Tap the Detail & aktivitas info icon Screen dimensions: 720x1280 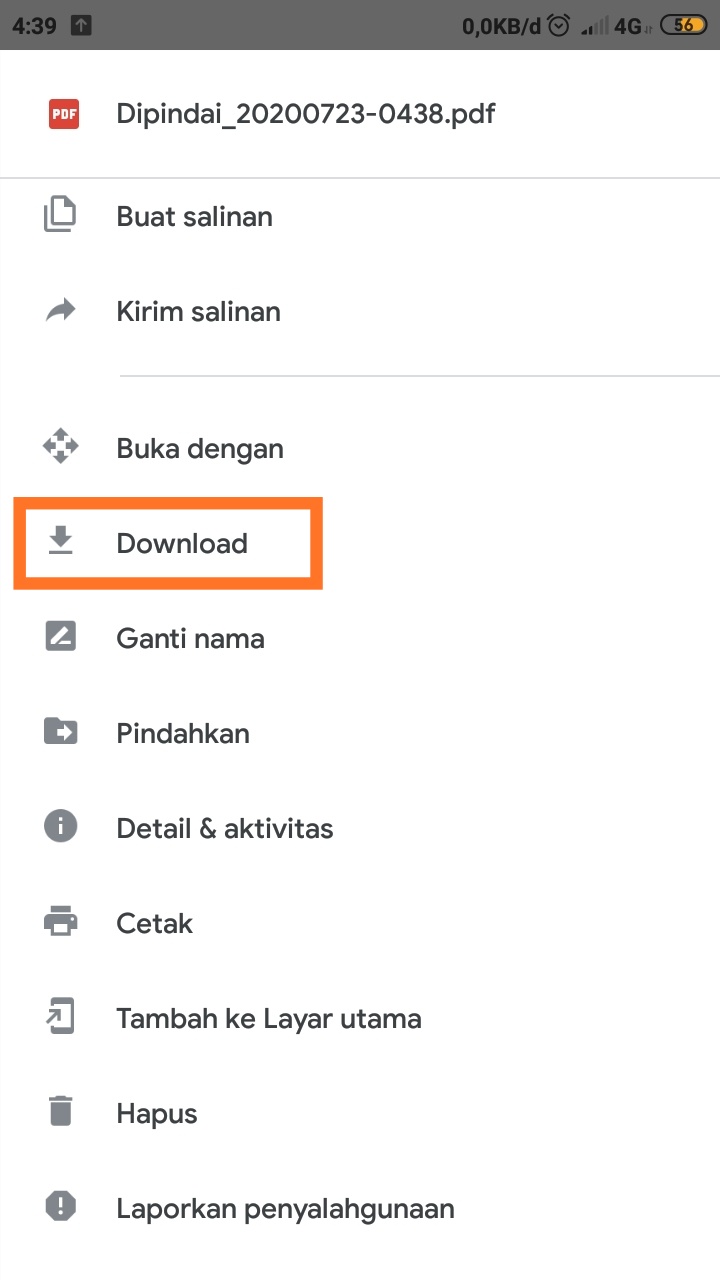click(x=60, y=826)
